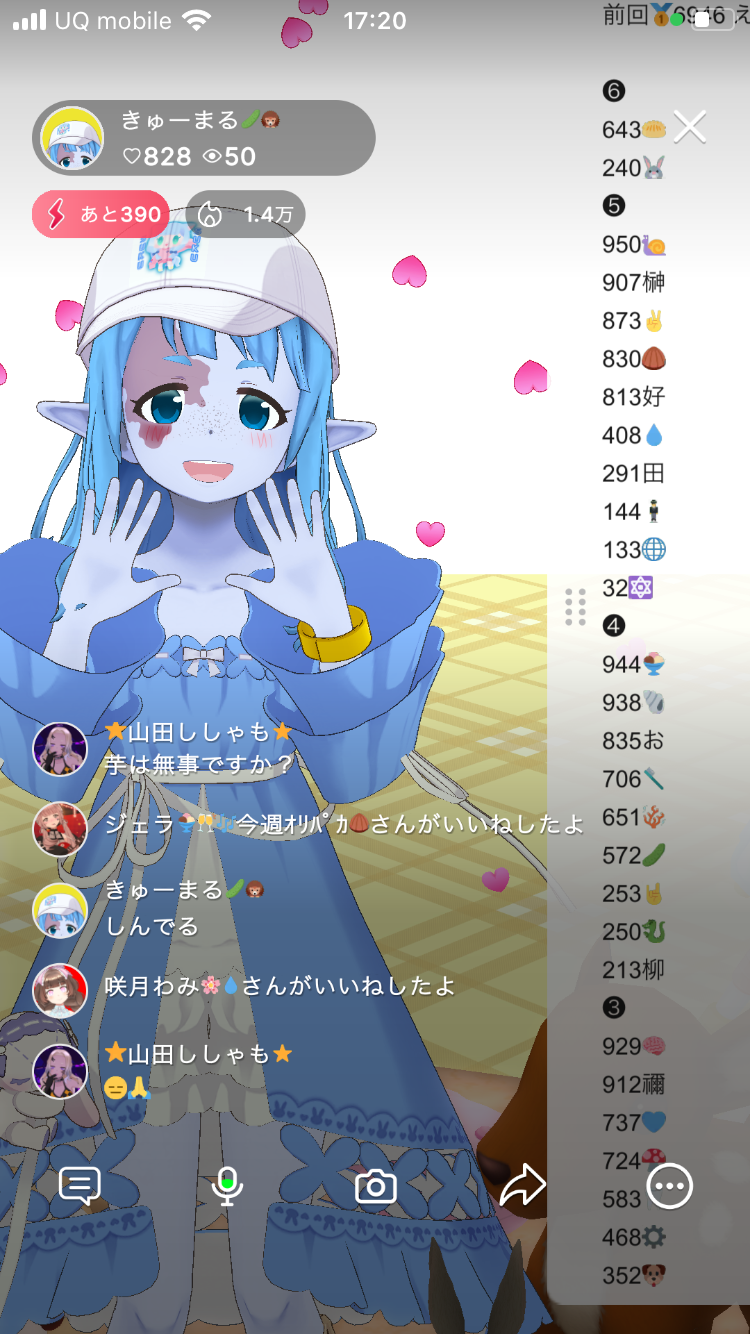View 山田ししゃも's avatar on the 芋は無事ですか comment
This screenshot has width=750, height=1334.
point(60,749)
